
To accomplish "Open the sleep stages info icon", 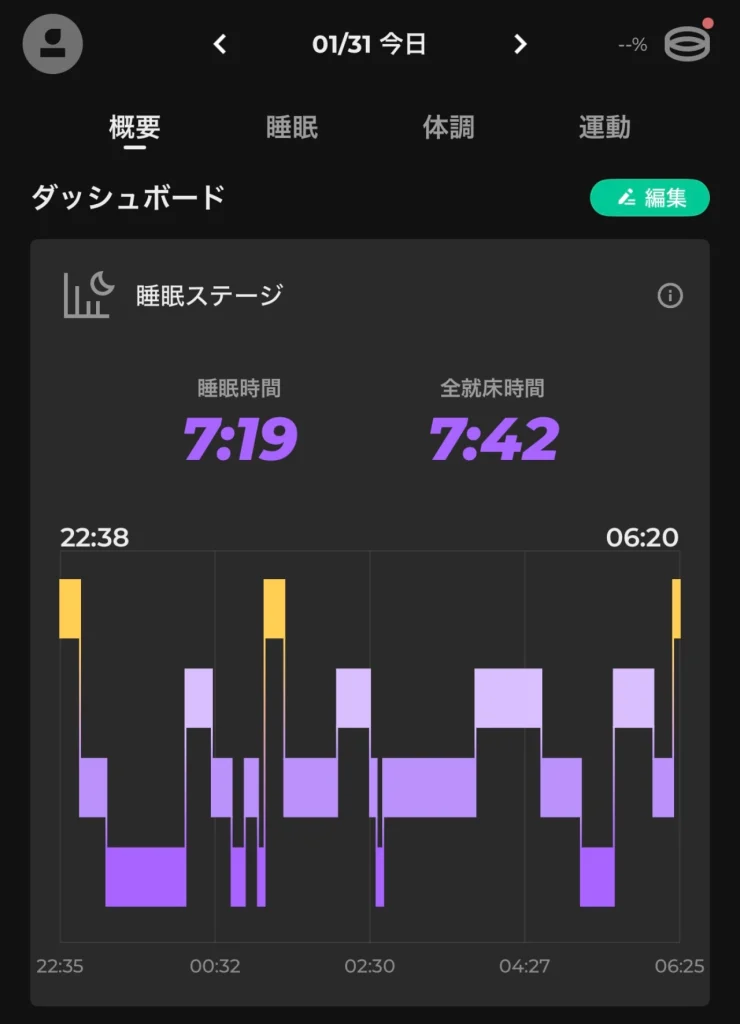I will tap(672, 296).
